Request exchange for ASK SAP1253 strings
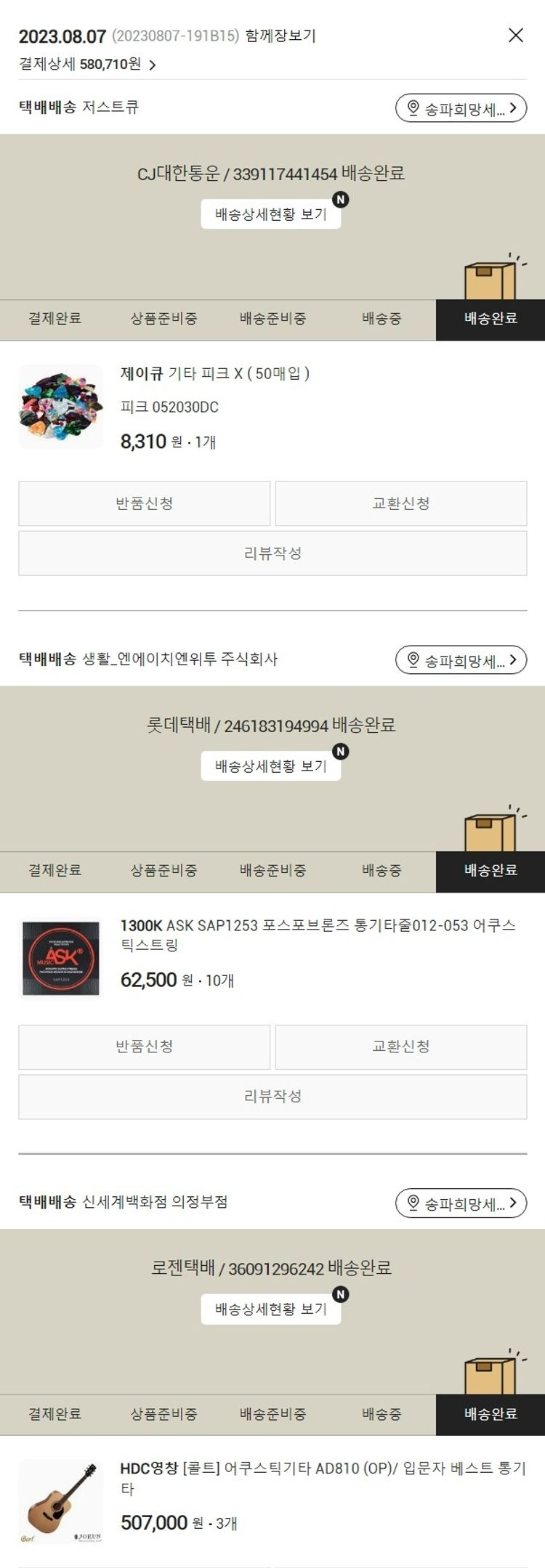Viewport: 545px width, 1568px height. click(x=400, y=1047)
